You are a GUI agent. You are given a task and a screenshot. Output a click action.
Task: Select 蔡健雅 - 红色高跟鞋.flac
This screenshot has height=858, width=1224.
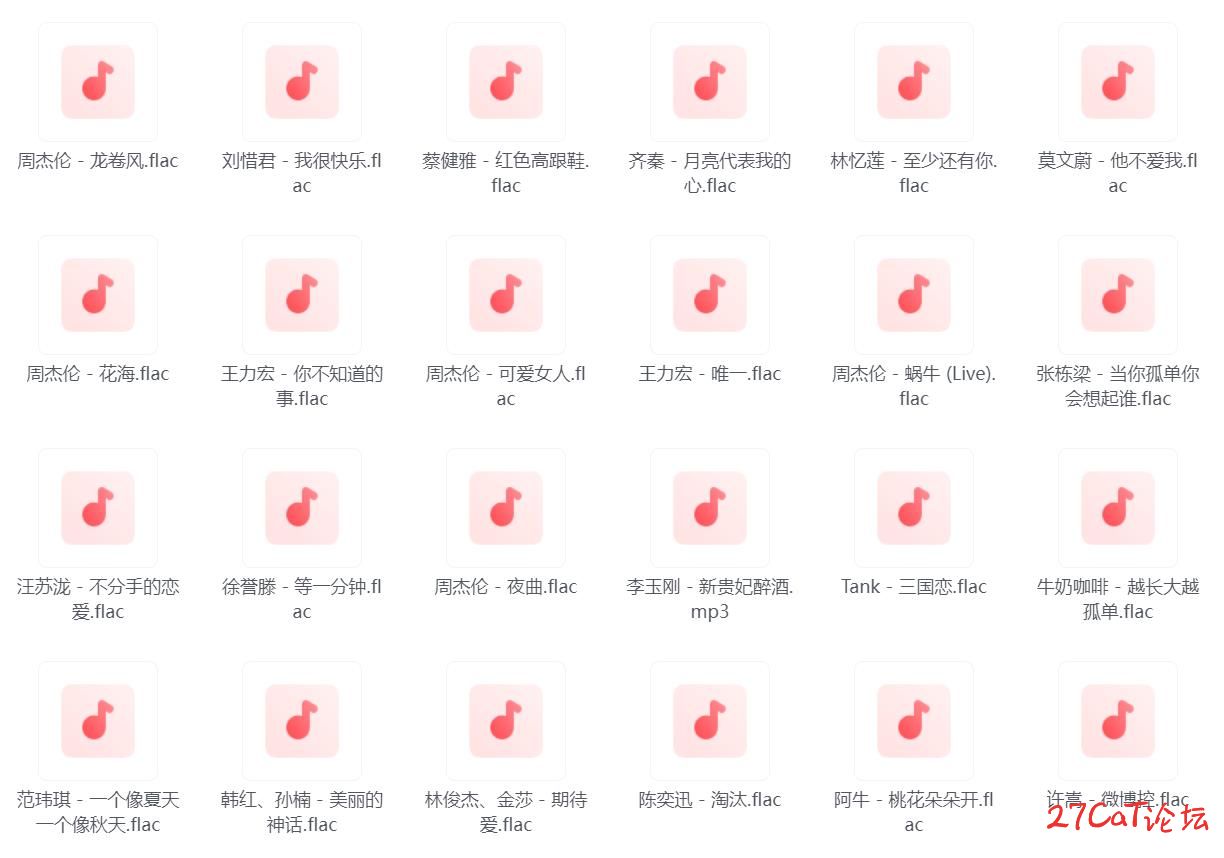[506, 82]
